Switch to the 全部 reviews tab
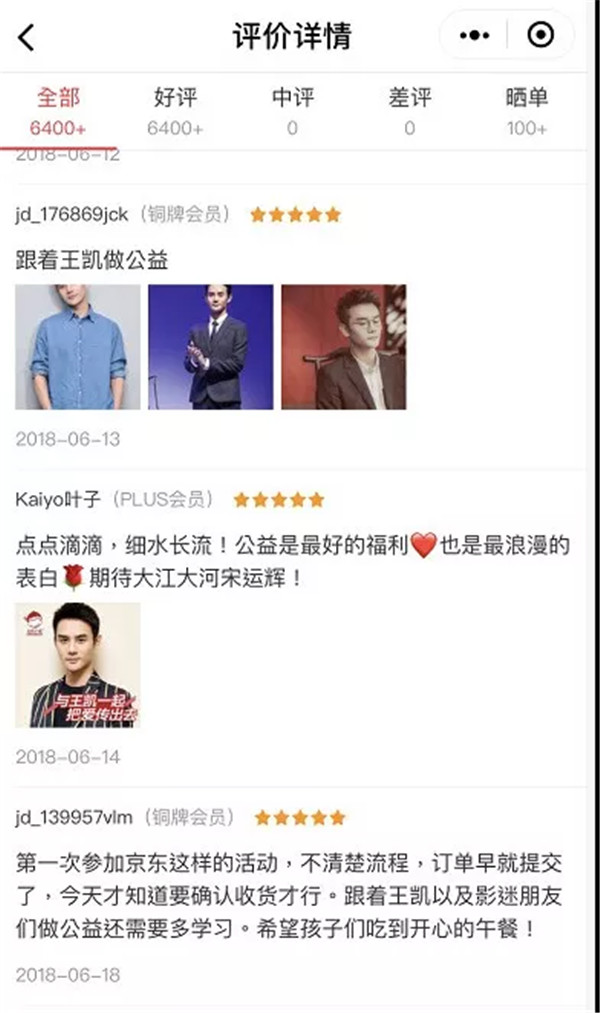The height and width of the screenshot is (1013, 600). point(58,110)
